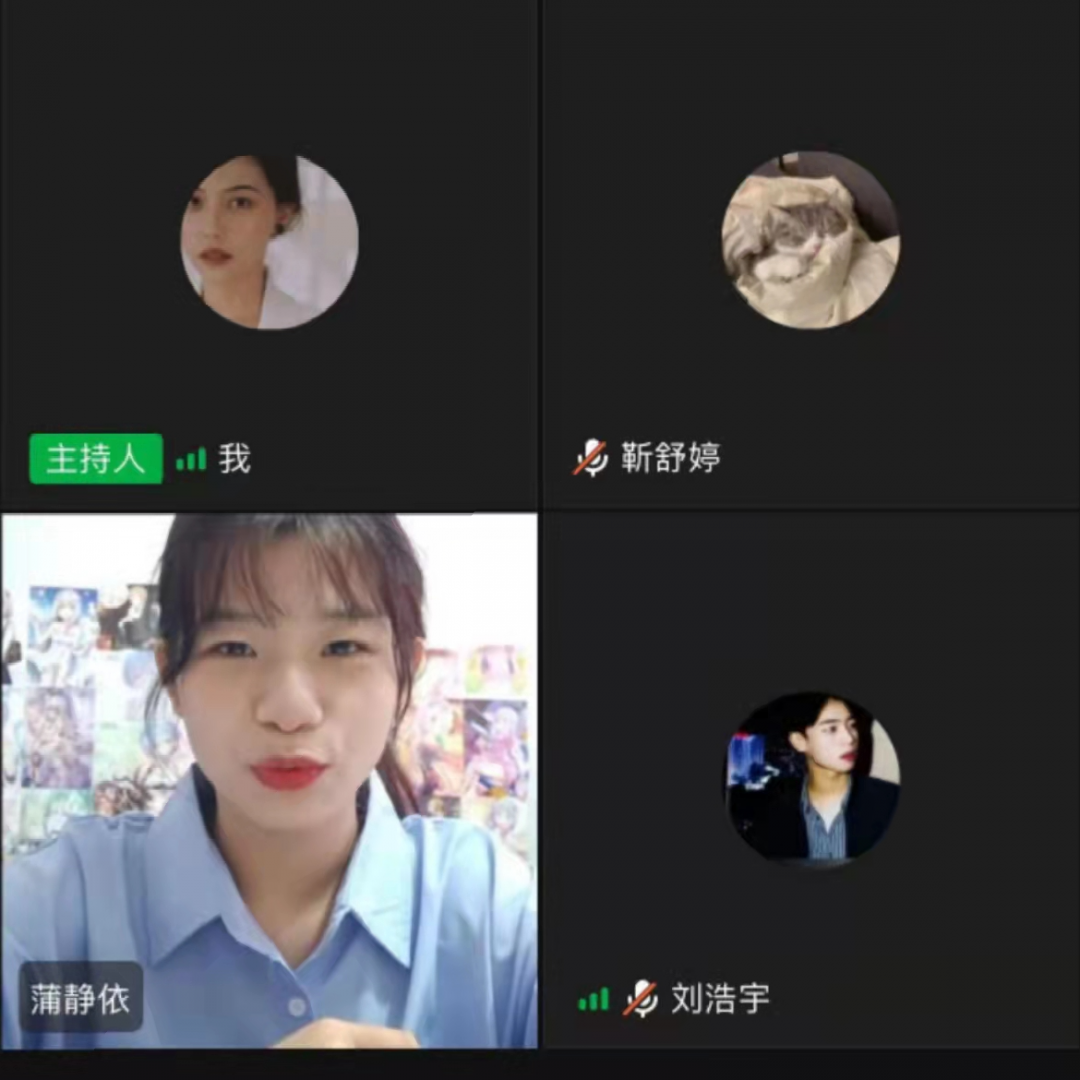Enlarge 蒲静依's video tile
Viewport: 1080px width, 1080px height.
click(x=268, y=780)
